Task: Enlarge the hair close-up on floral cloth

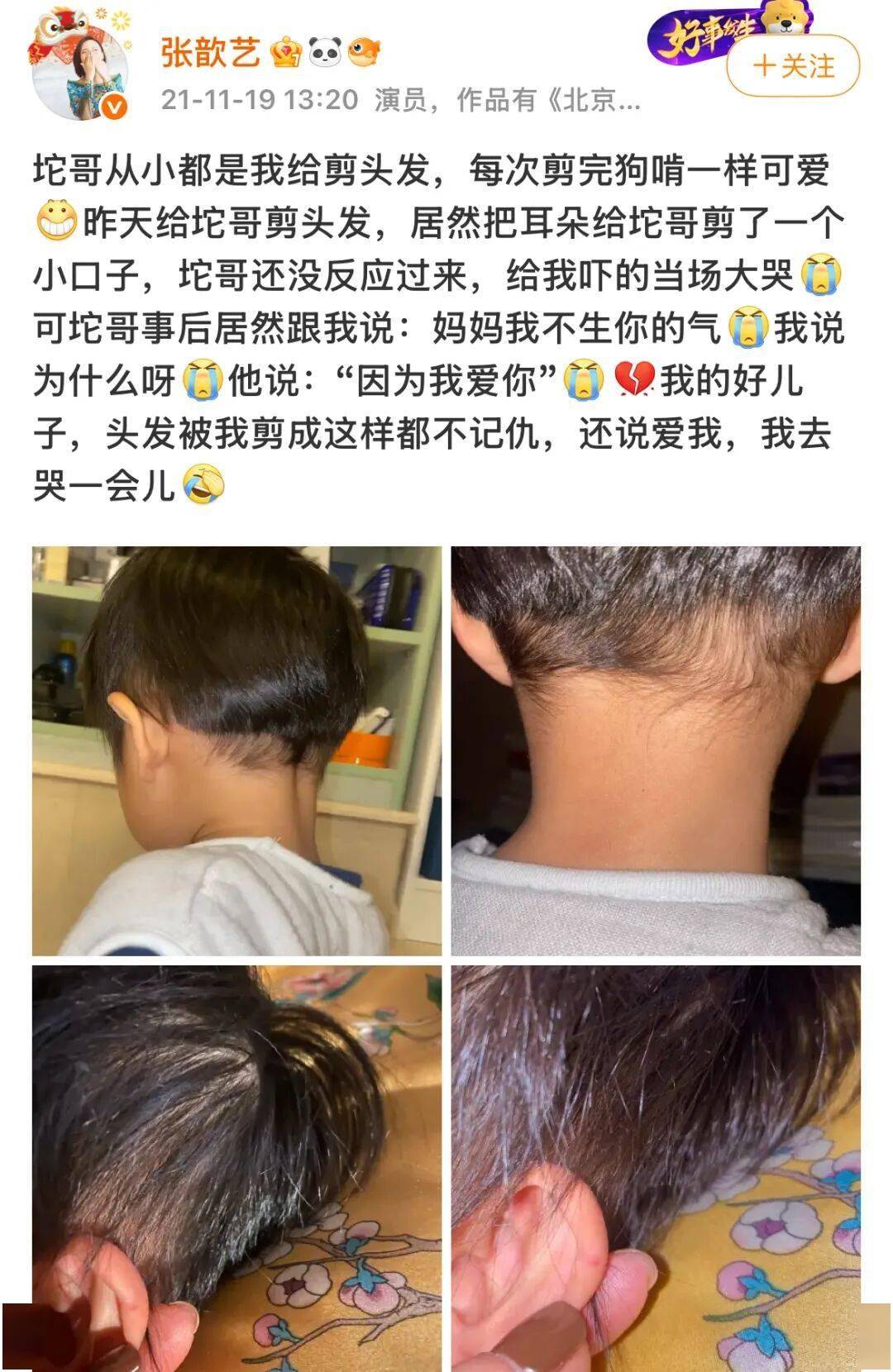Action: (236, 1167)
